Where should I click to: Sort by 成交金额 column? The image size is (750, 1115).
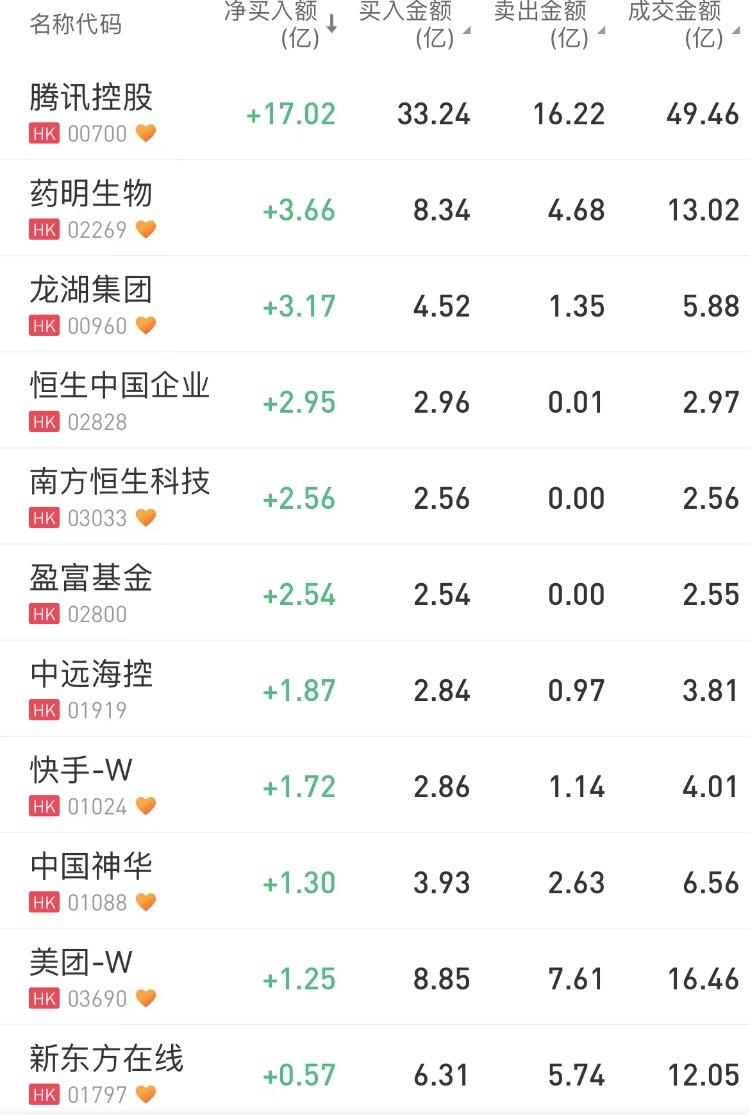[682, 24]
